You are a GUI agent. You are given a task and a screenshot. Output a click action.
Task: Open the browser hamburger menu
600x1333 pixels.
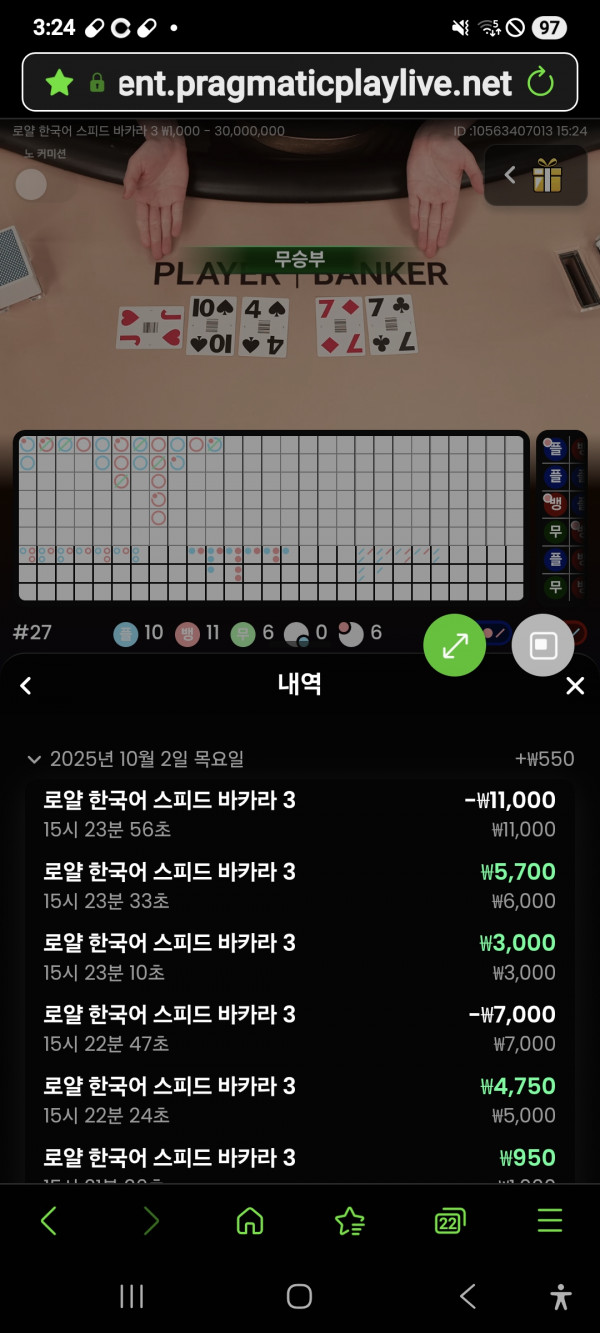pyautogui.click(x=550, y=1221)
